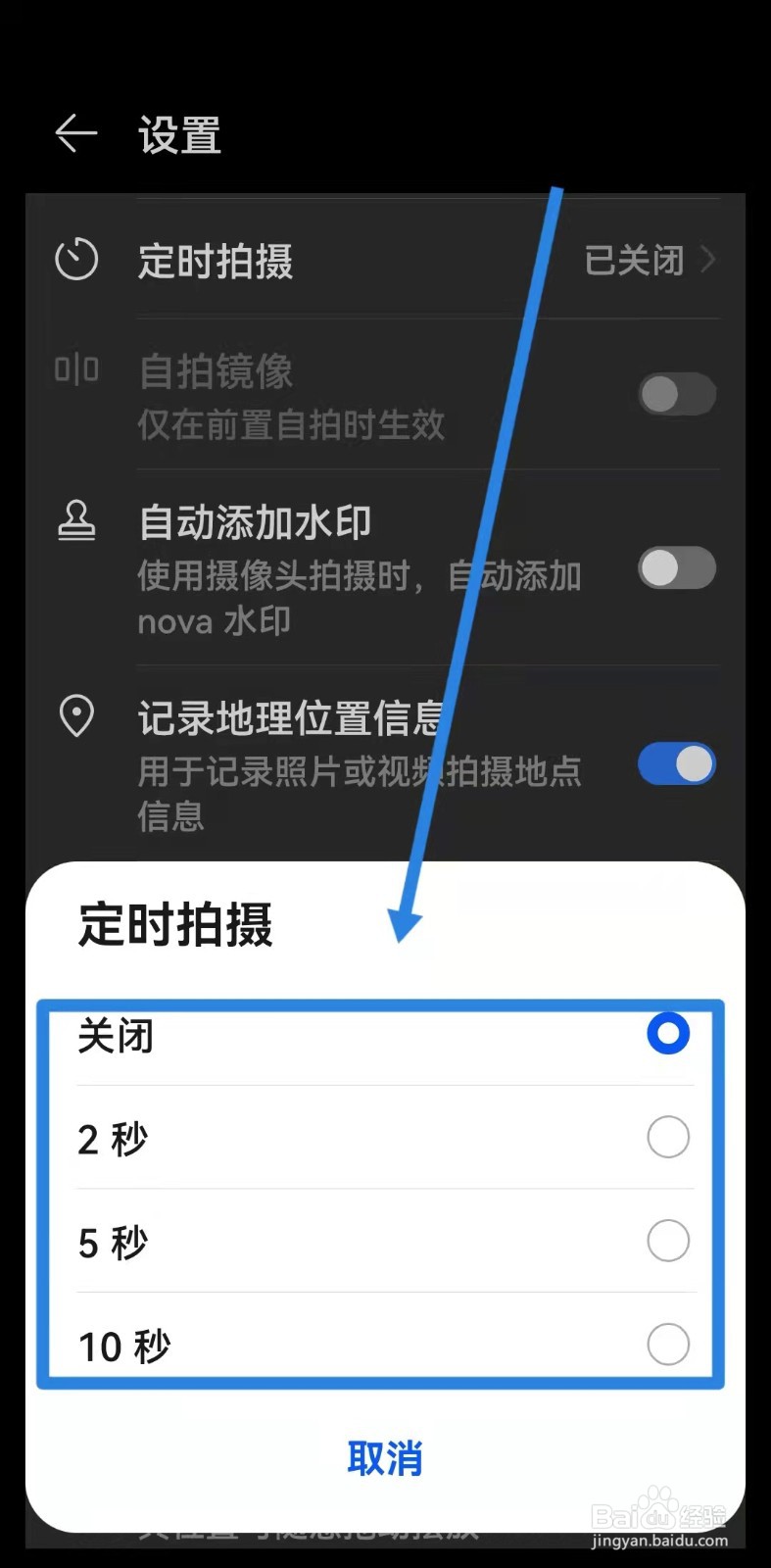Viewport: 771px width, 1568px height.
Task: Tap the mirror icon next to 自拍镜像
Action: [x=76, y=370]
